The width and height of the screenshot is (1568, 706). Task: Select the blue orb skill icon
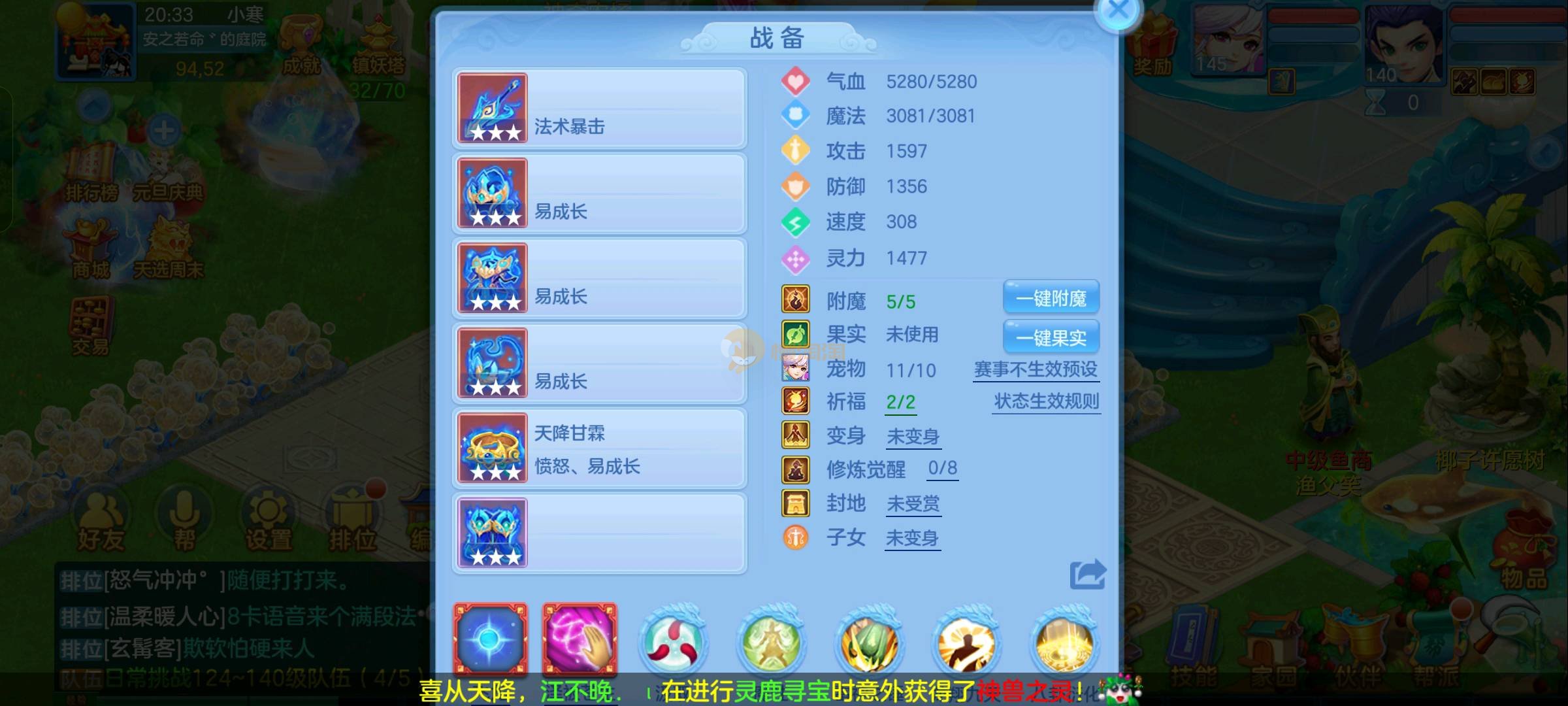491,639
